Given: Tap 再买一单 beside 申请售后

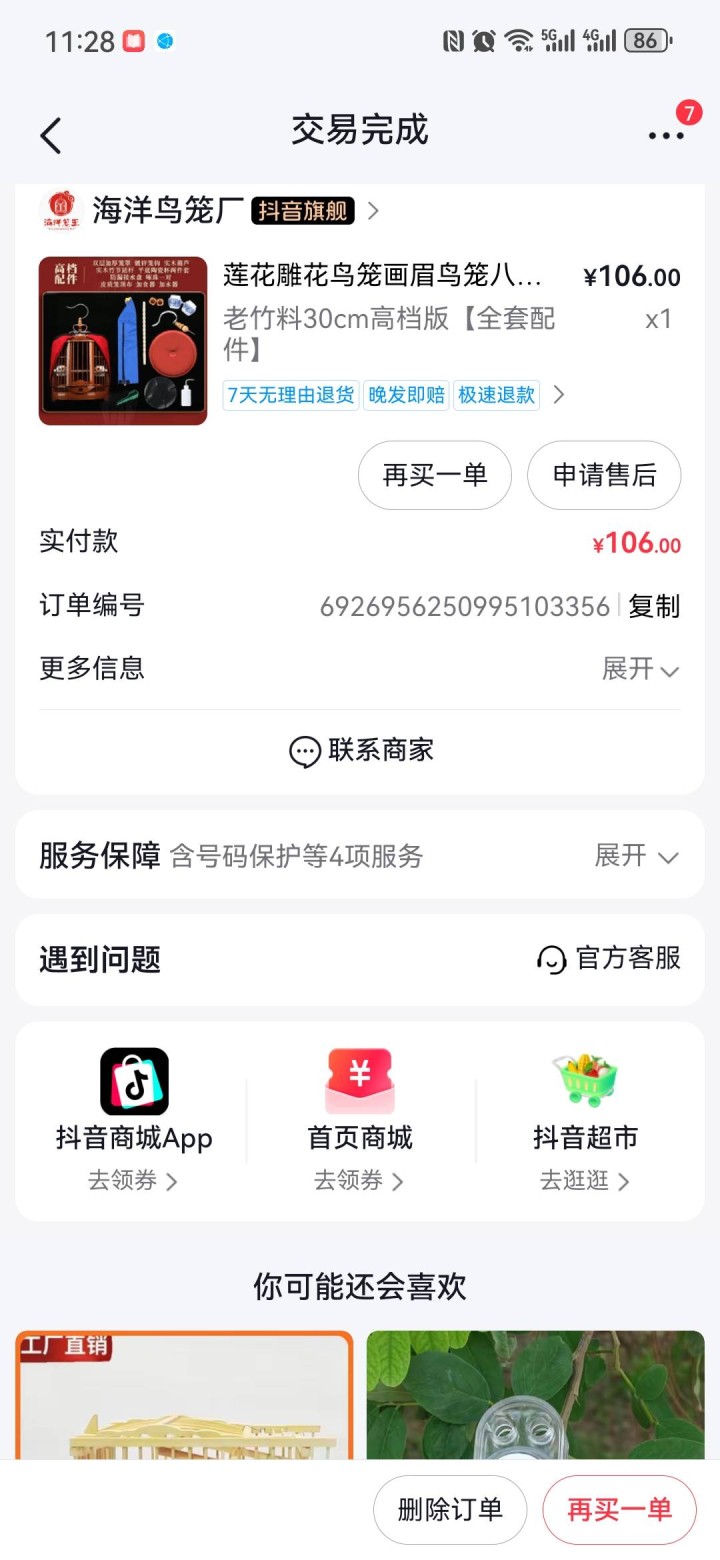Looking at the screenshot, I should 435,475.
